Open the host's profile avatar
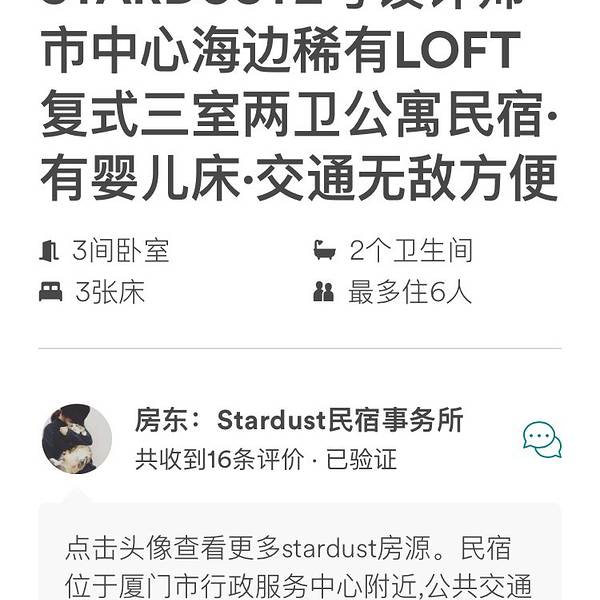Screen dimensions: 600x600 (x=76, y=439)
